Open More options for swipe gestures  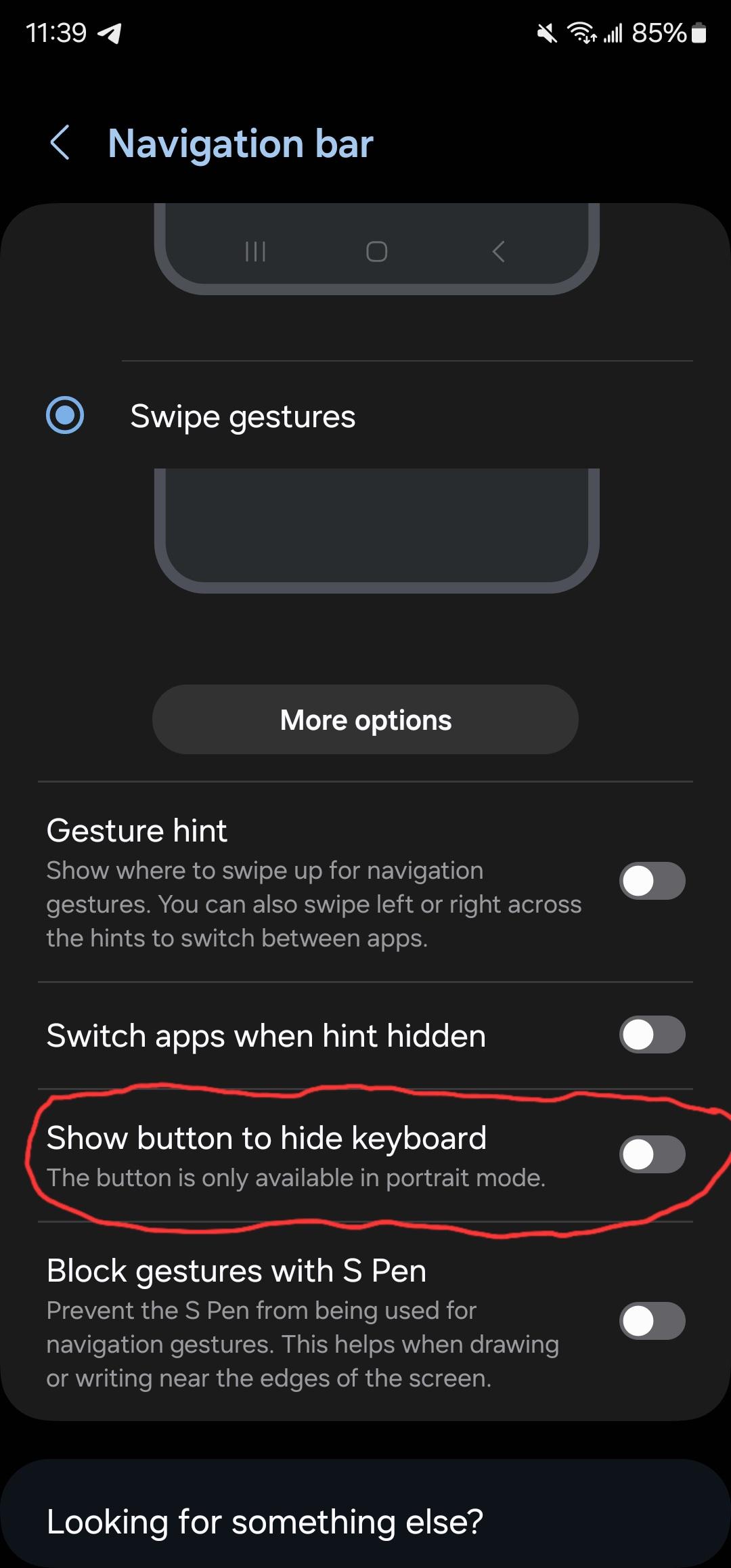365,720
